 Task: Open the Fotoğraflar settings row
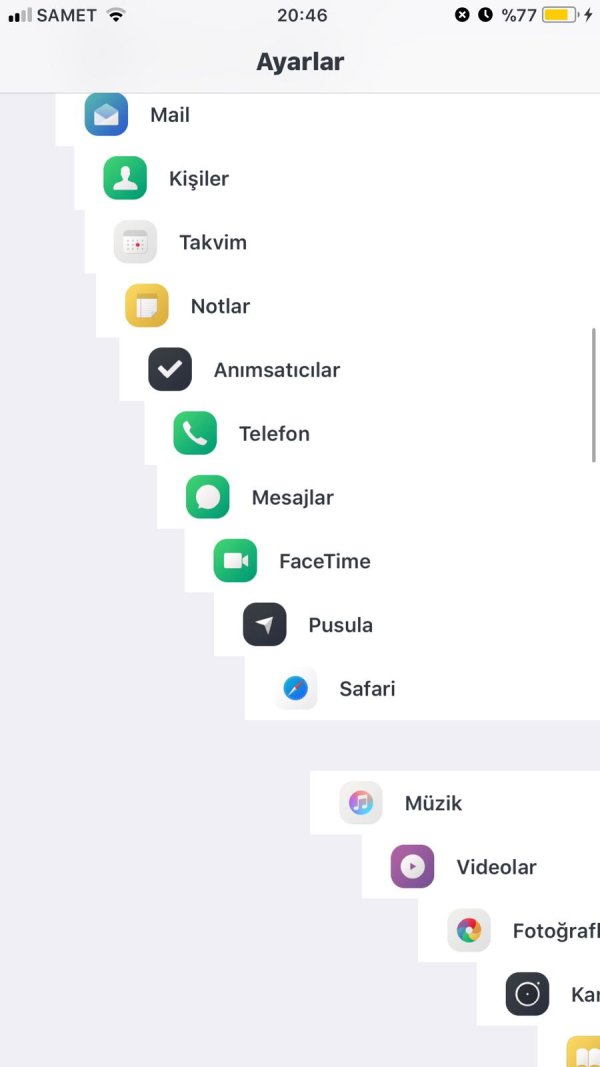tap(554, 931)
